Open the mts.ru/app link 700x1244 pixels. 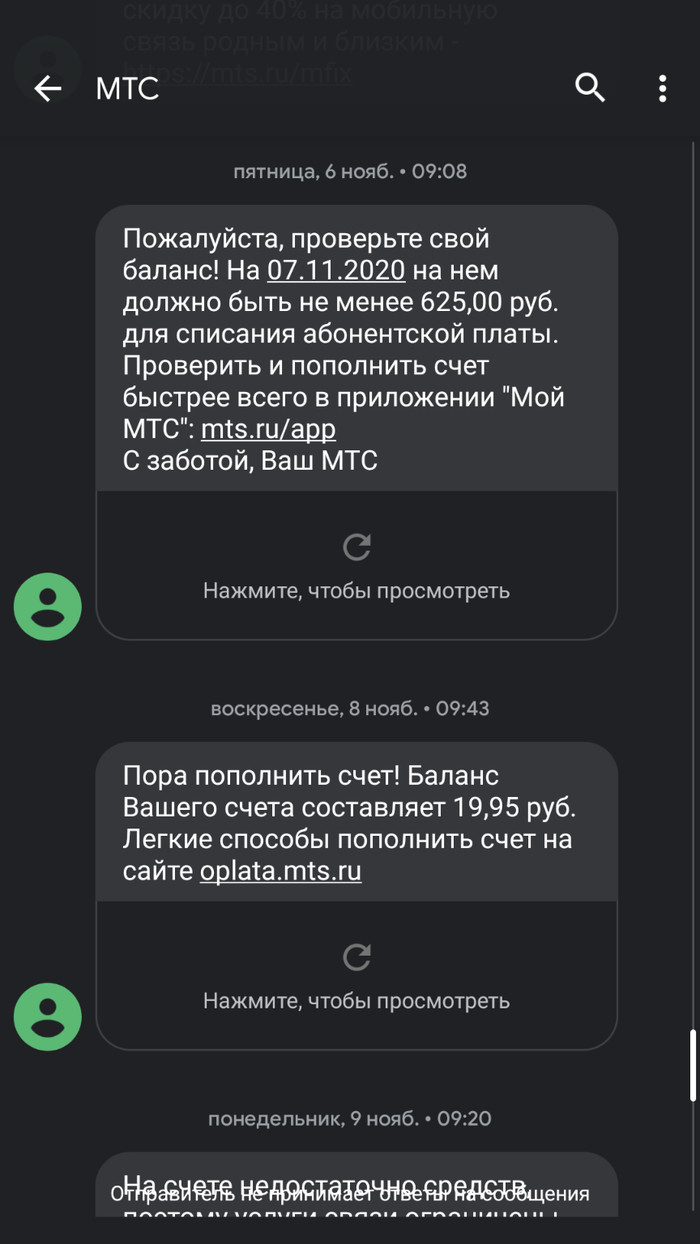click(268, 429)
